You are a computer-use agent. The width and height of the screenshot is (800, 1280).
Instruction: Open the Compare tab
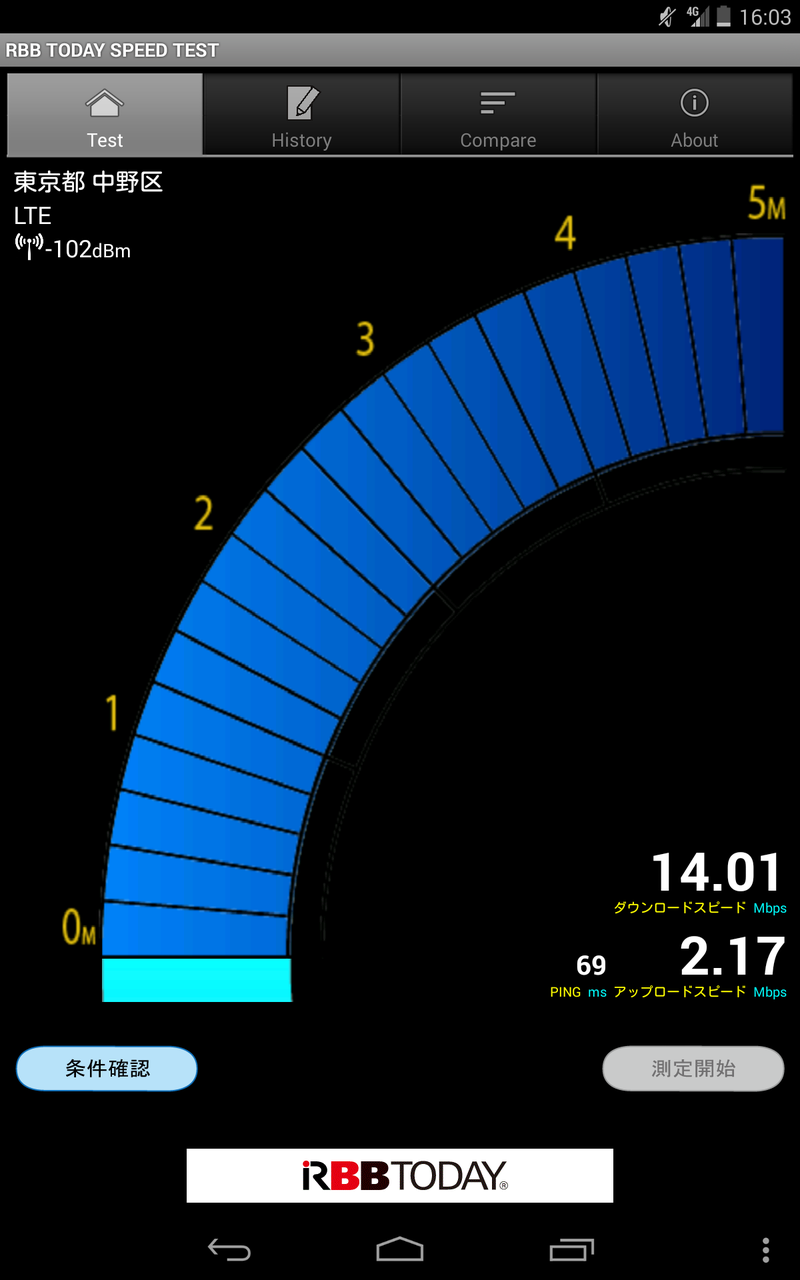(498, 115)
